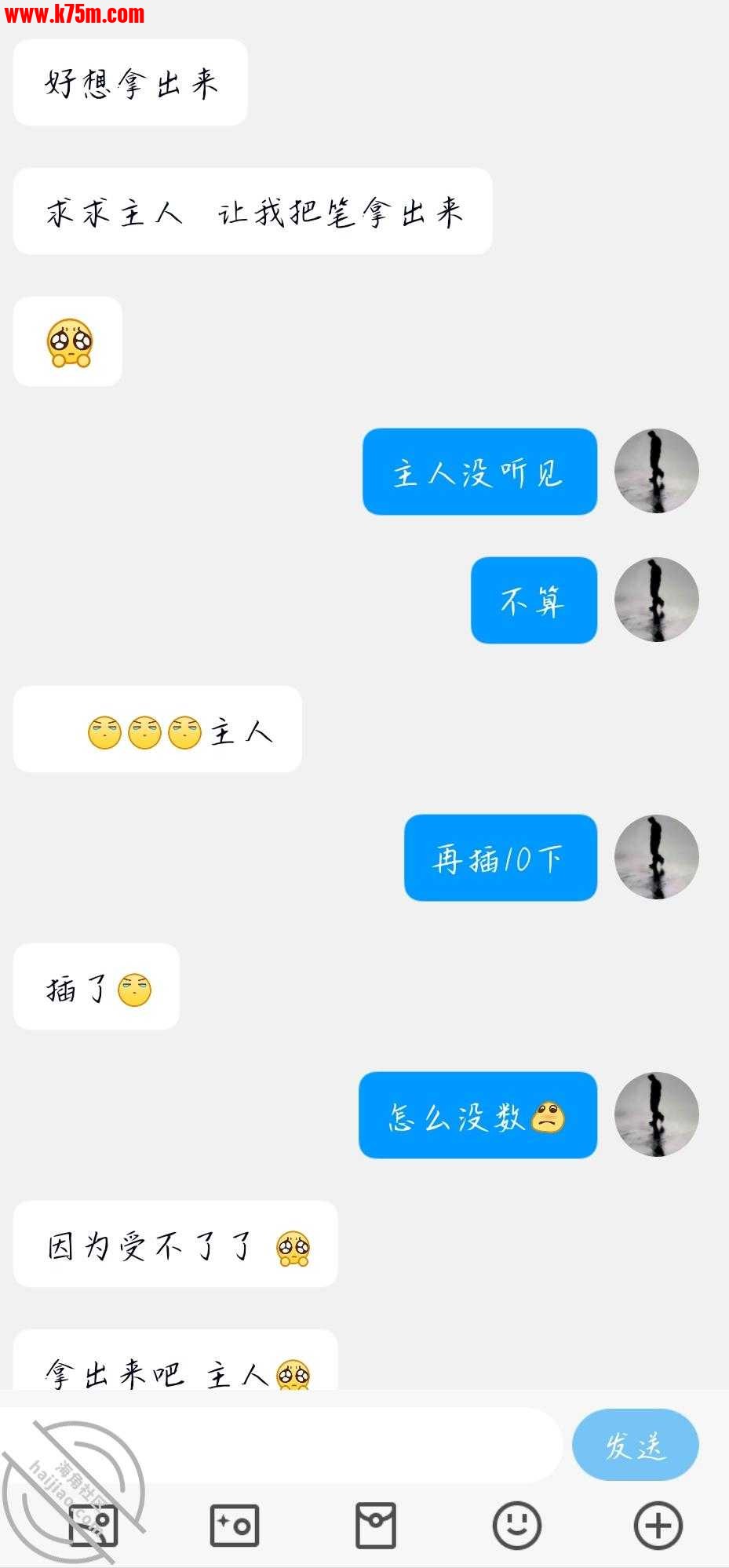Open the photo gallery picker icon
Image resolution: width=729 pixels, height=1568 pixels.
(93, 1526)
